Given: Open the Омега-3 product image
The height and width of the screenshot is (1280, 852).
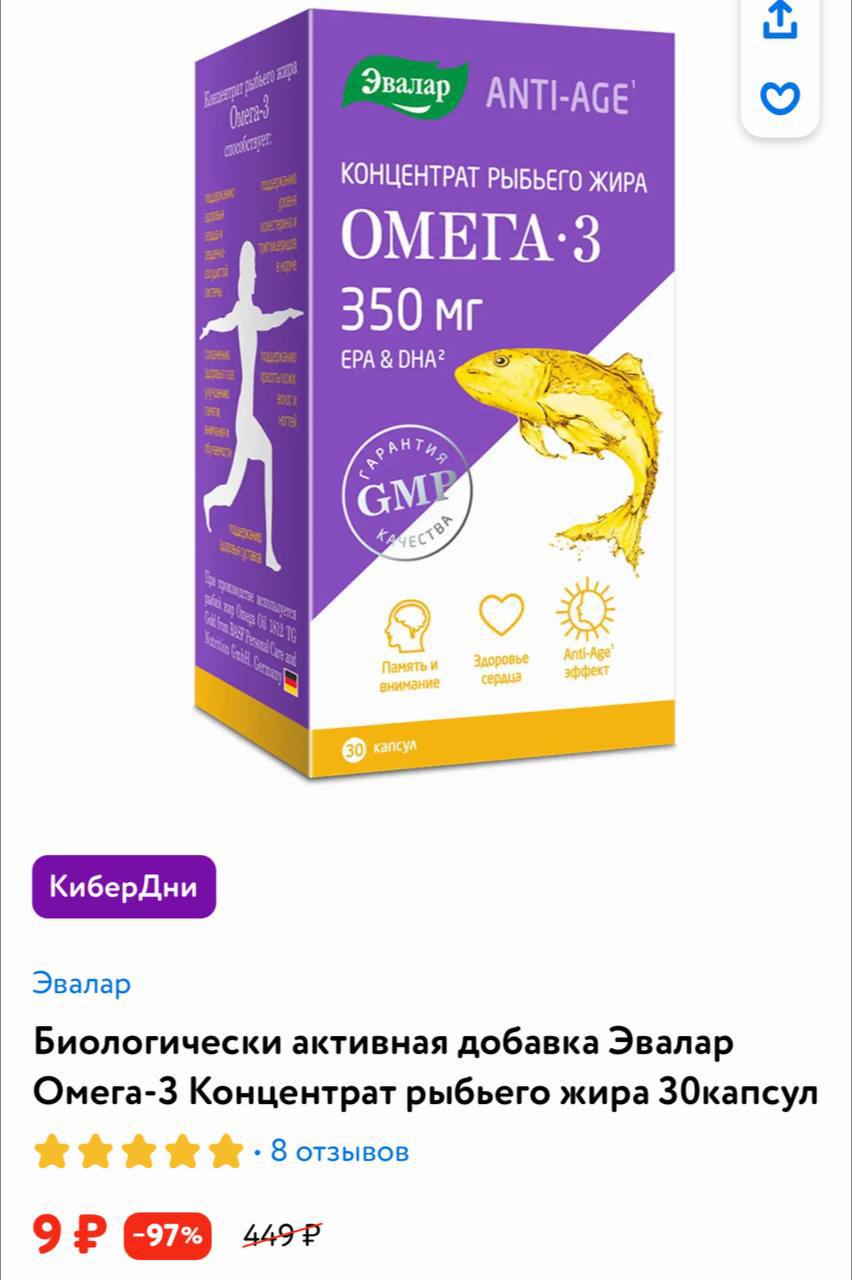Looking at the screenshot, I should (434, 400).
